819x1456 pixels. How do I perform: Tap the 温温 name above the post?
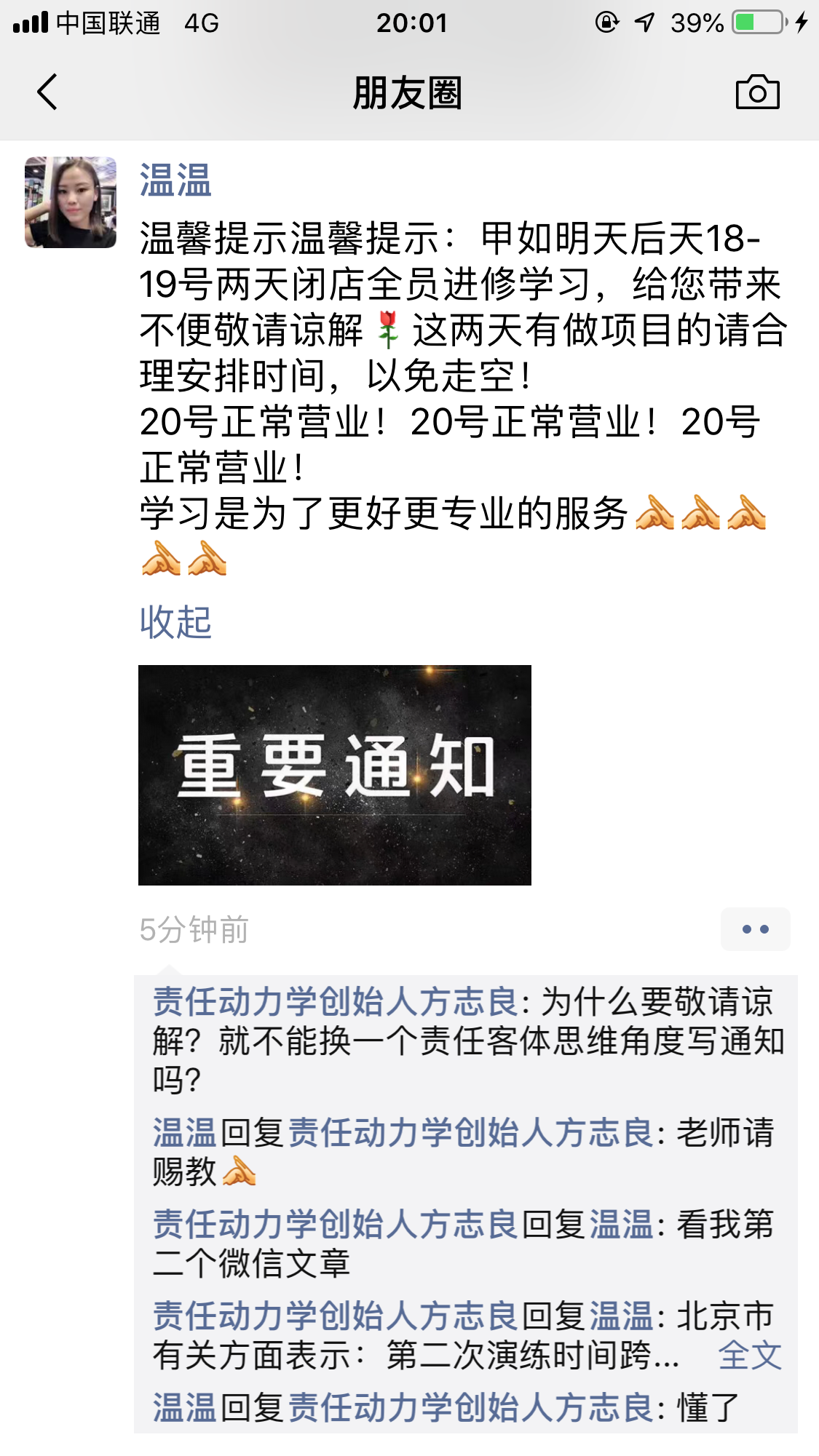(175, 180)
